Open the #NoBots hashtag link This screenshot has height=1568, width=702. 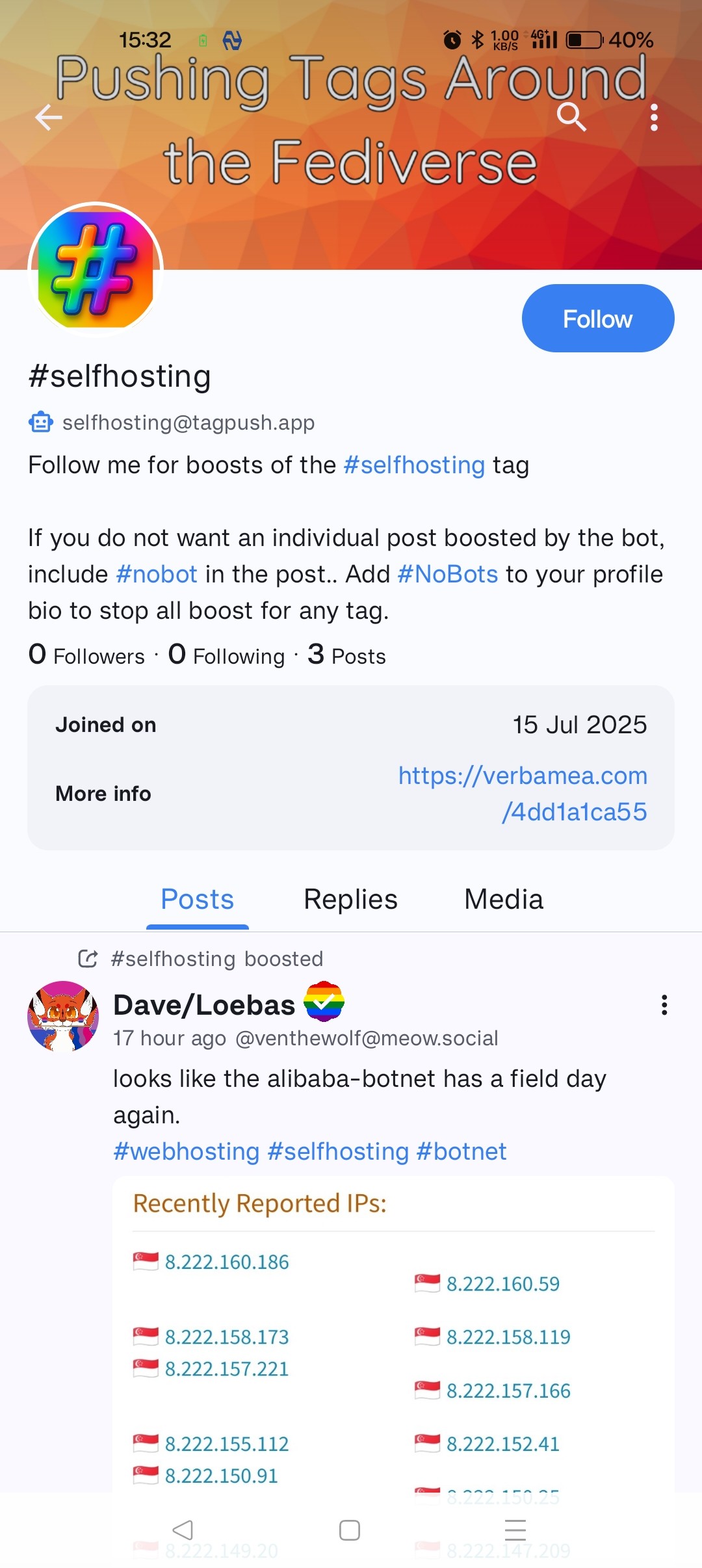click(447, 575)
